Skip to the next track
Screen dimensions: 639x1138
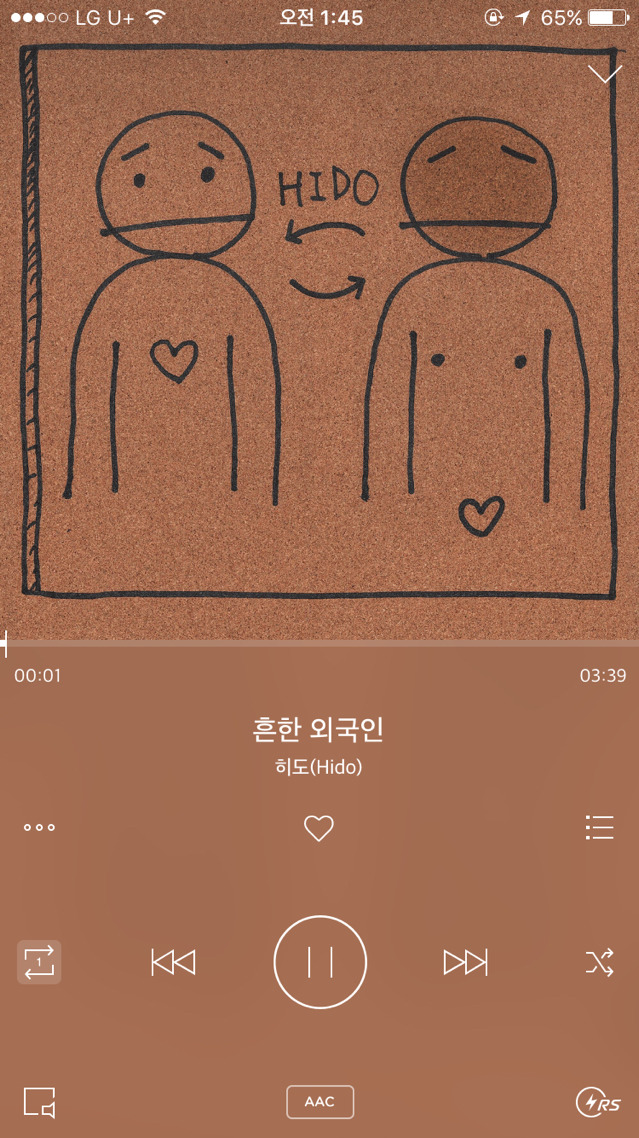point(465,962)
